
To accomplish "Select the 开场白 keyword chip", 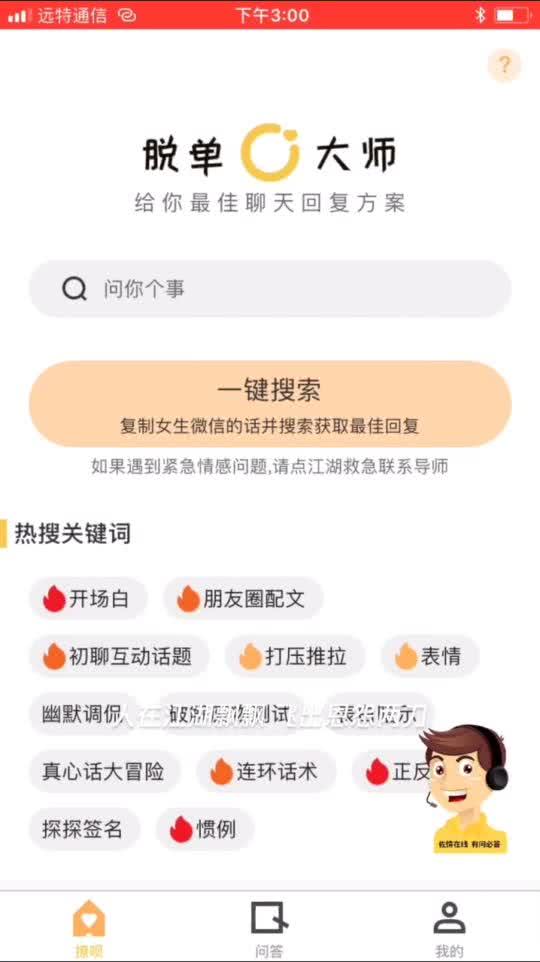I will click(88, 599).
